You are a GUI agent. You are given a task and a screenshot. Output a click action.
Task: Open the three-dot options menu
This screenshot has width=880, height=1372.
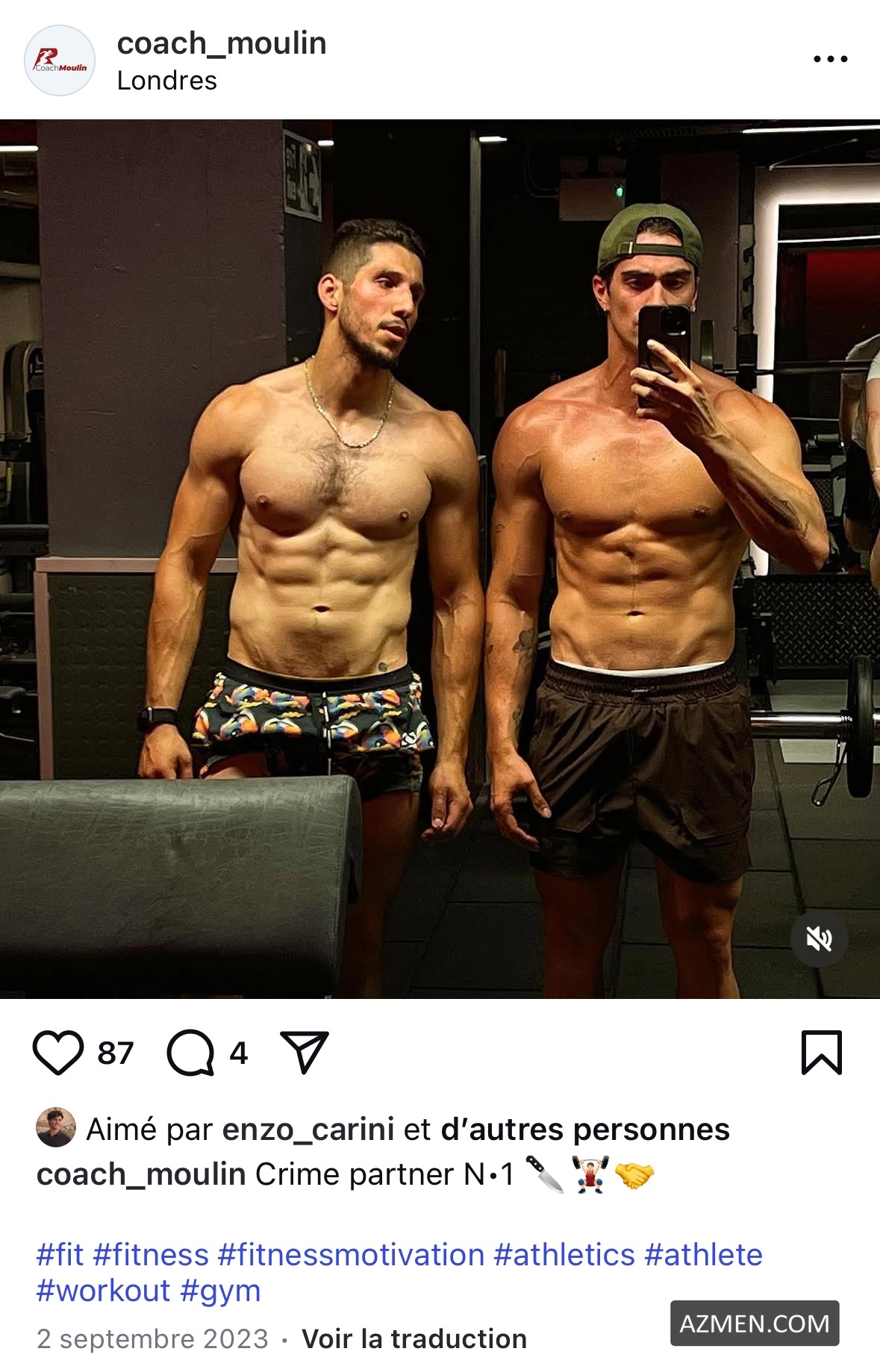830,59
